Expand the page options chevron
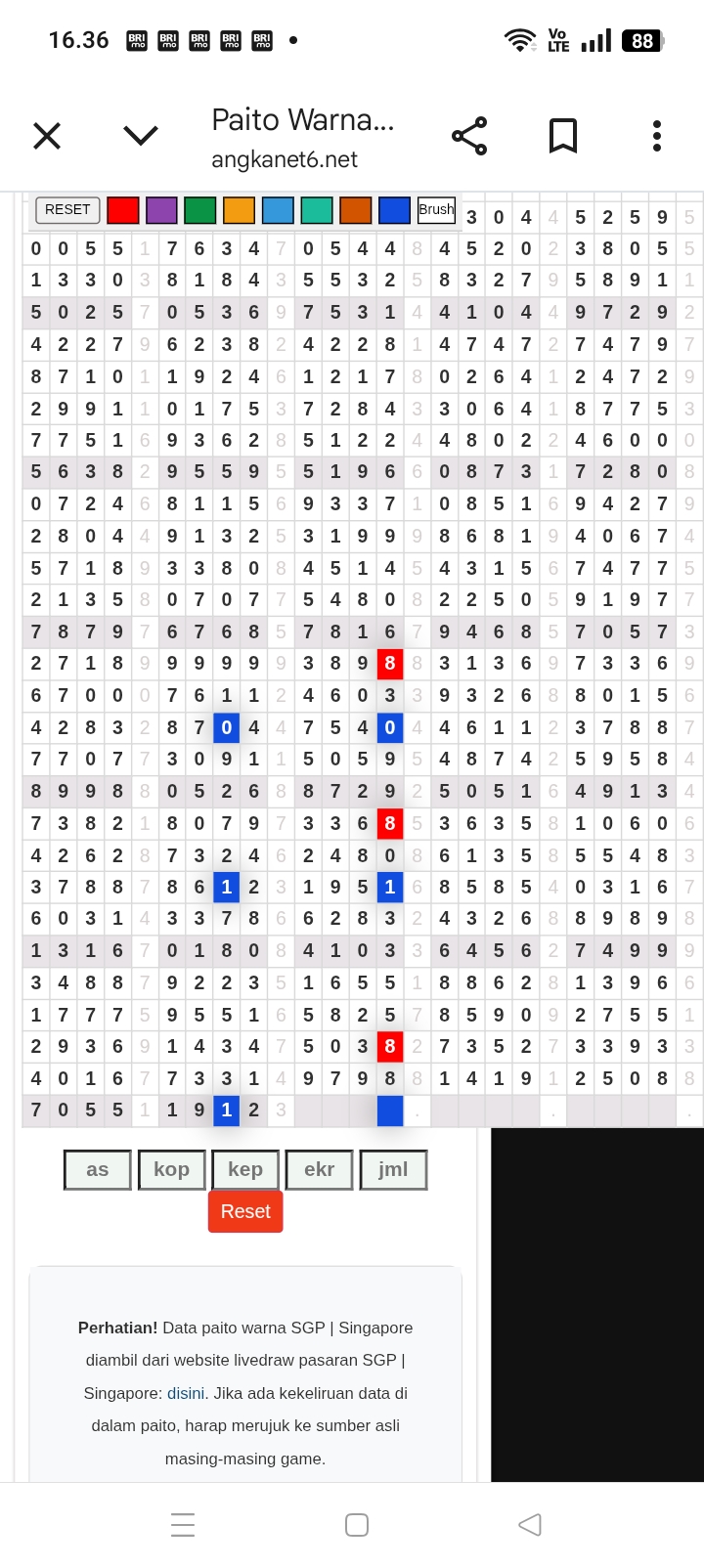 pyautogui.click(x=141, y=136)
